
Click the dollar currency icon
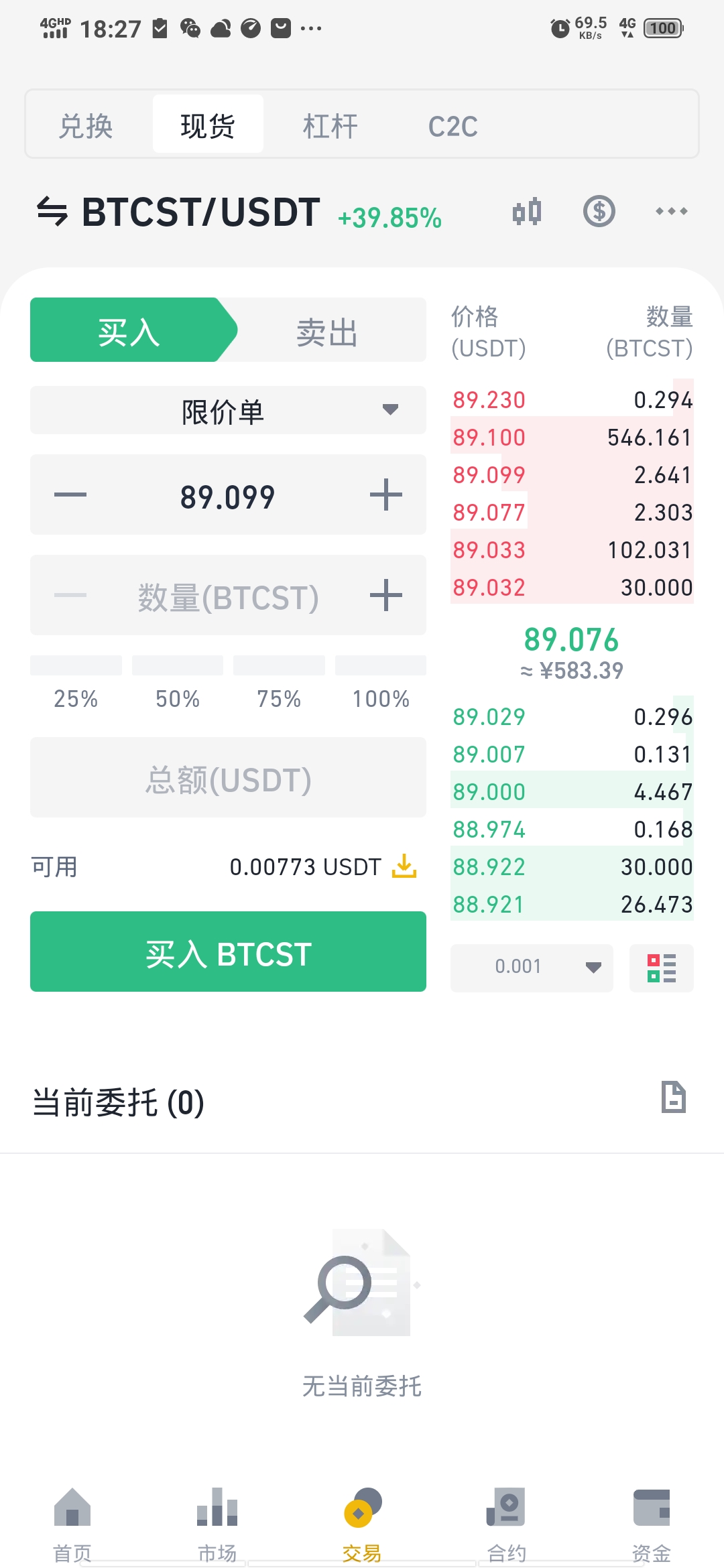[x=599, y=212]
